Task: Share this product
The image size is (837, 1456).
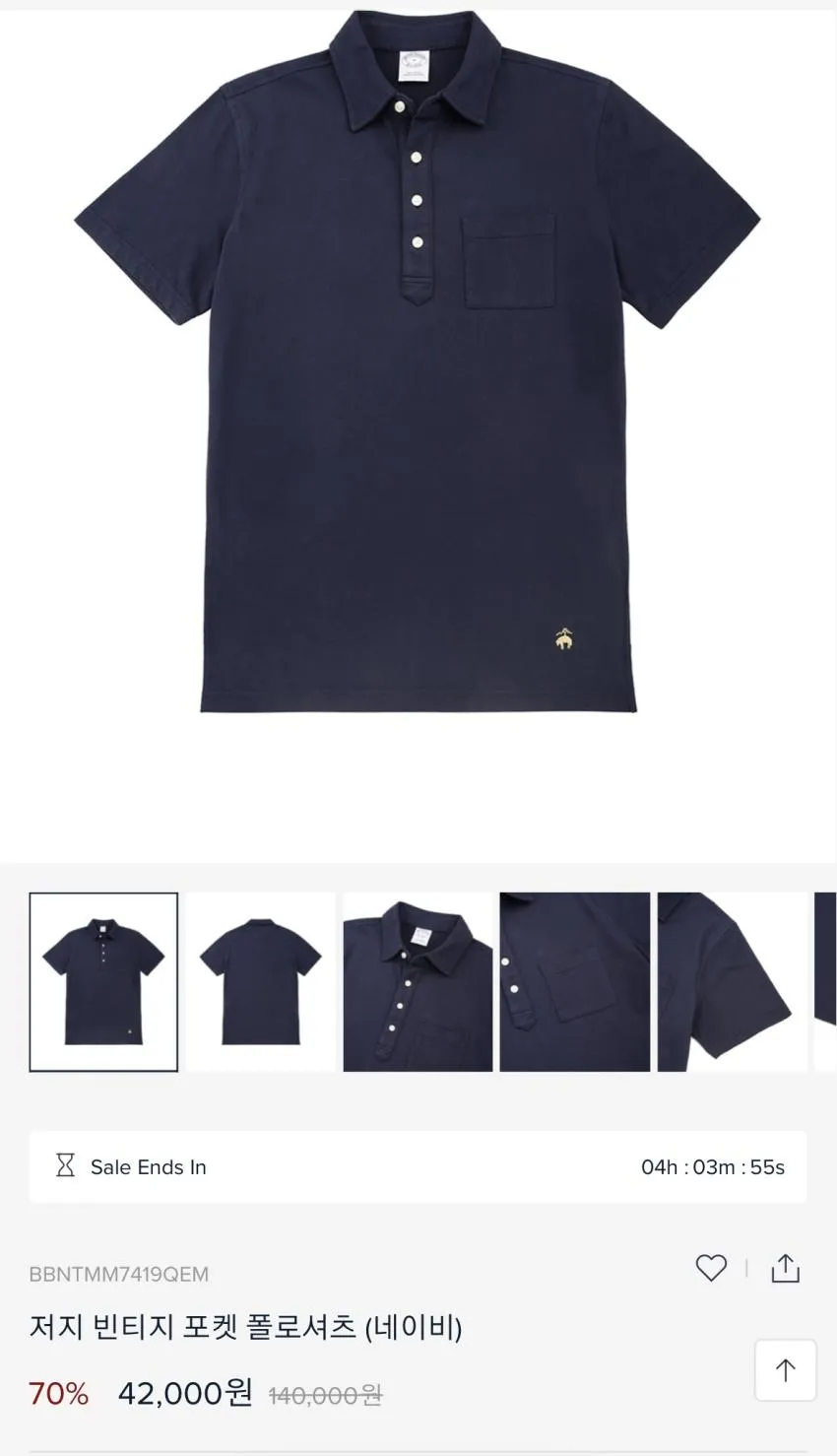Action: (785, 1268)
